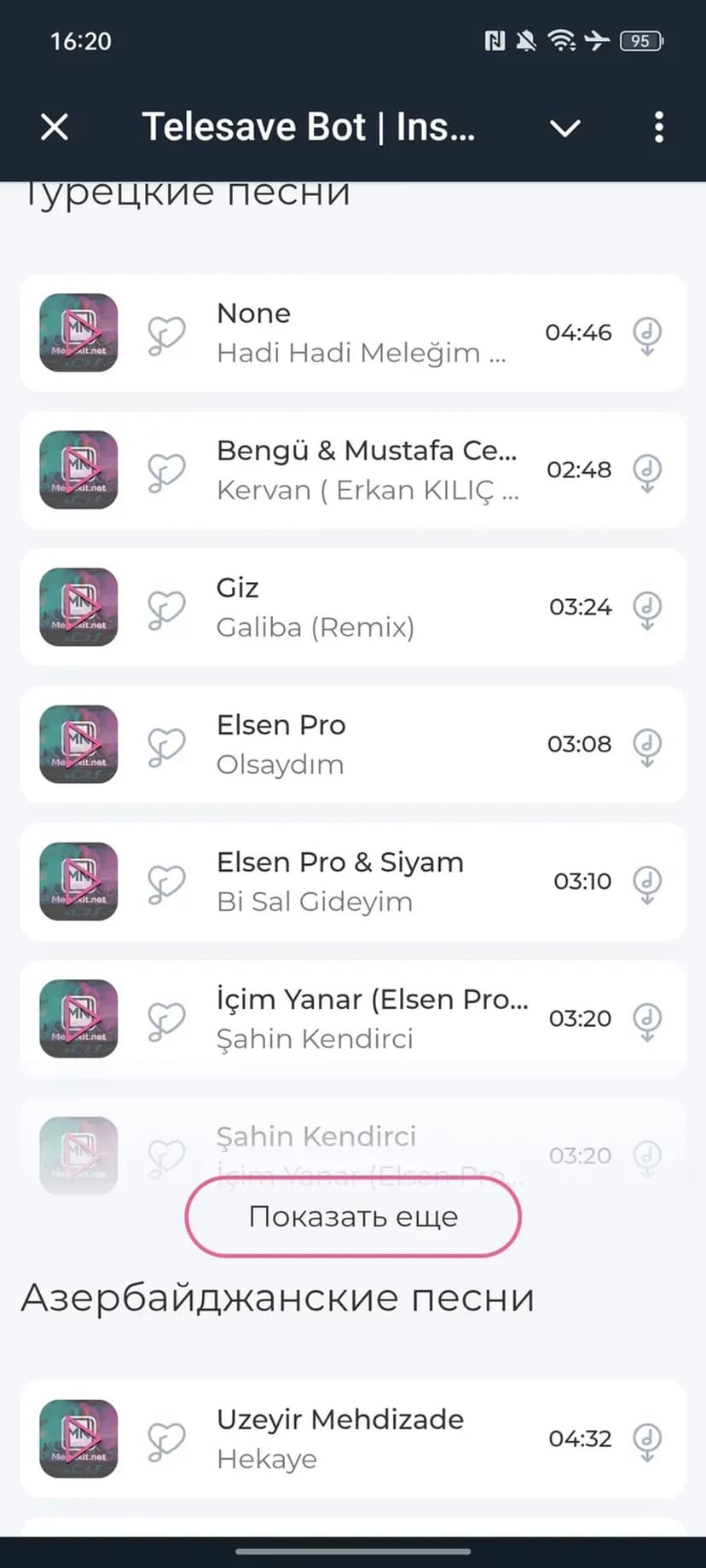Like Hekaye by Uzeyir Mehdizade
The width and height of the screenshot is (706, 1568).
pos(165,1439)
